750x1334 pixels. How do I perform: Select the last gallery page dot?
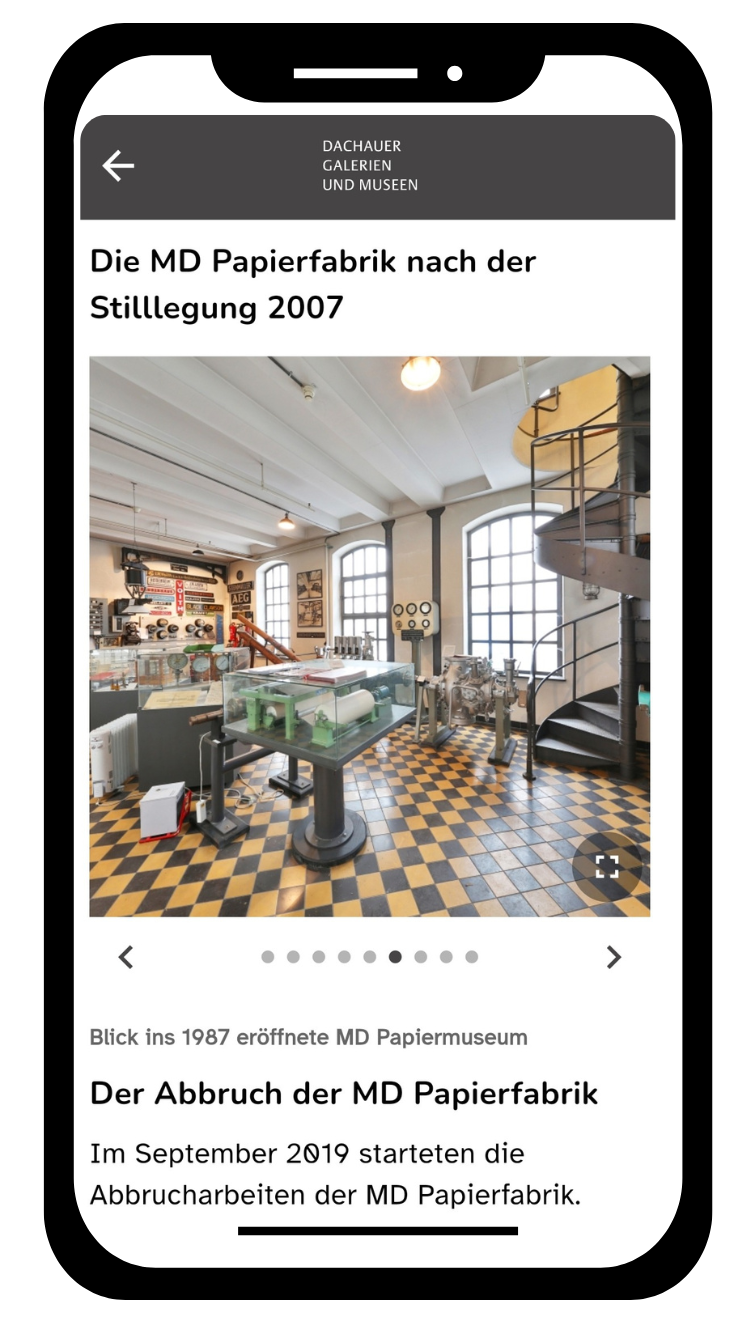pos(471,957)
